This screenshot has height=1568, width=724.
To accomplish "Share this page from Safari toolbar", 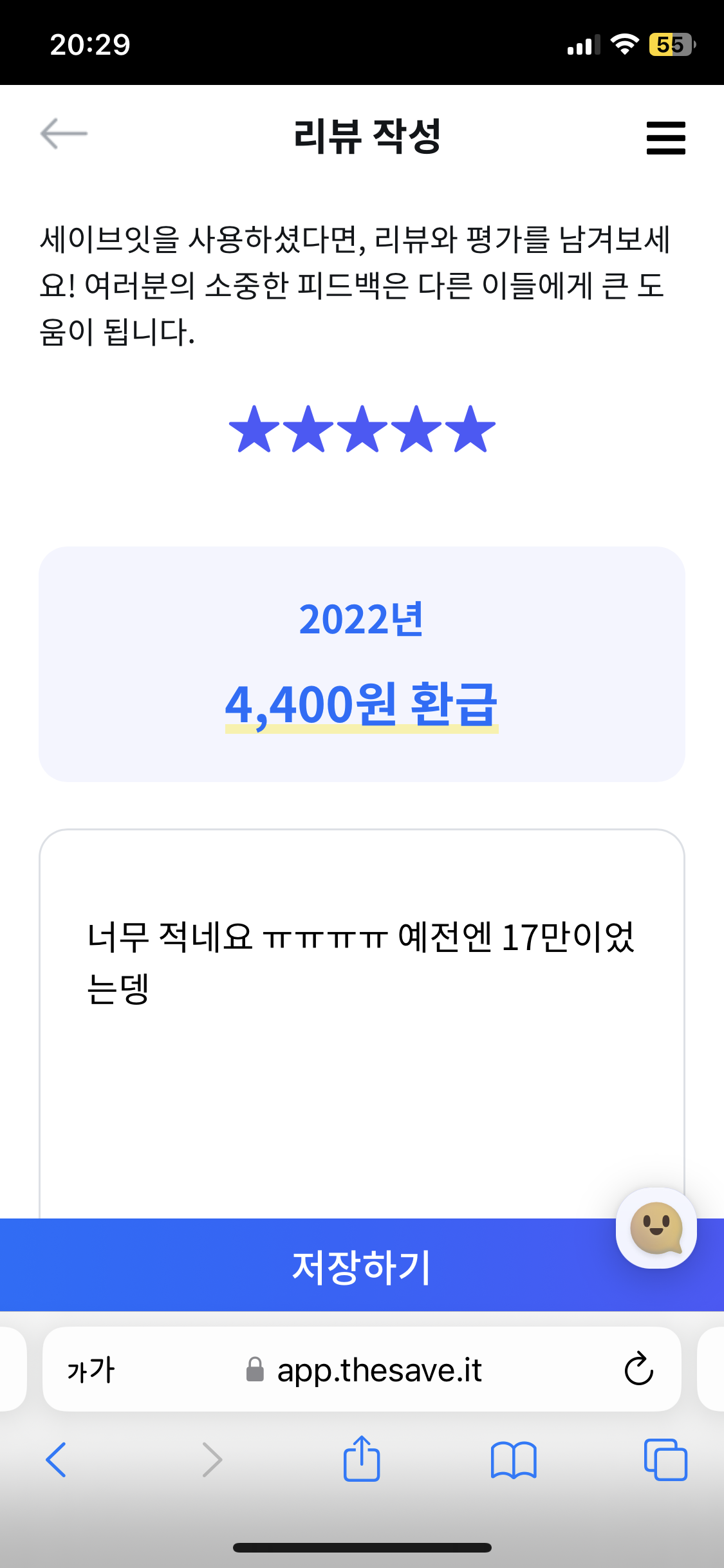I will [362, 1460].
